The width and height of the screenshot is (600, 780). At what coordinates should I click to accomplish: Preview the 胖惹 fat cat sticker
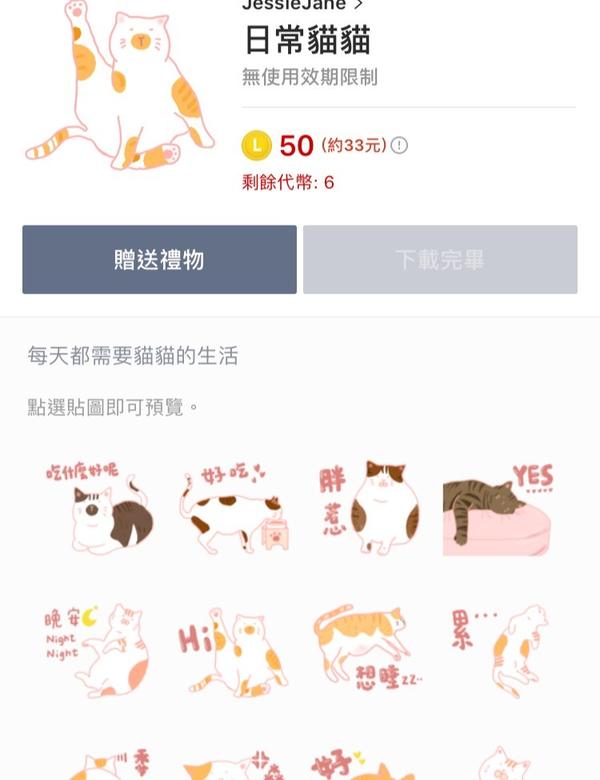coord(368,508)
